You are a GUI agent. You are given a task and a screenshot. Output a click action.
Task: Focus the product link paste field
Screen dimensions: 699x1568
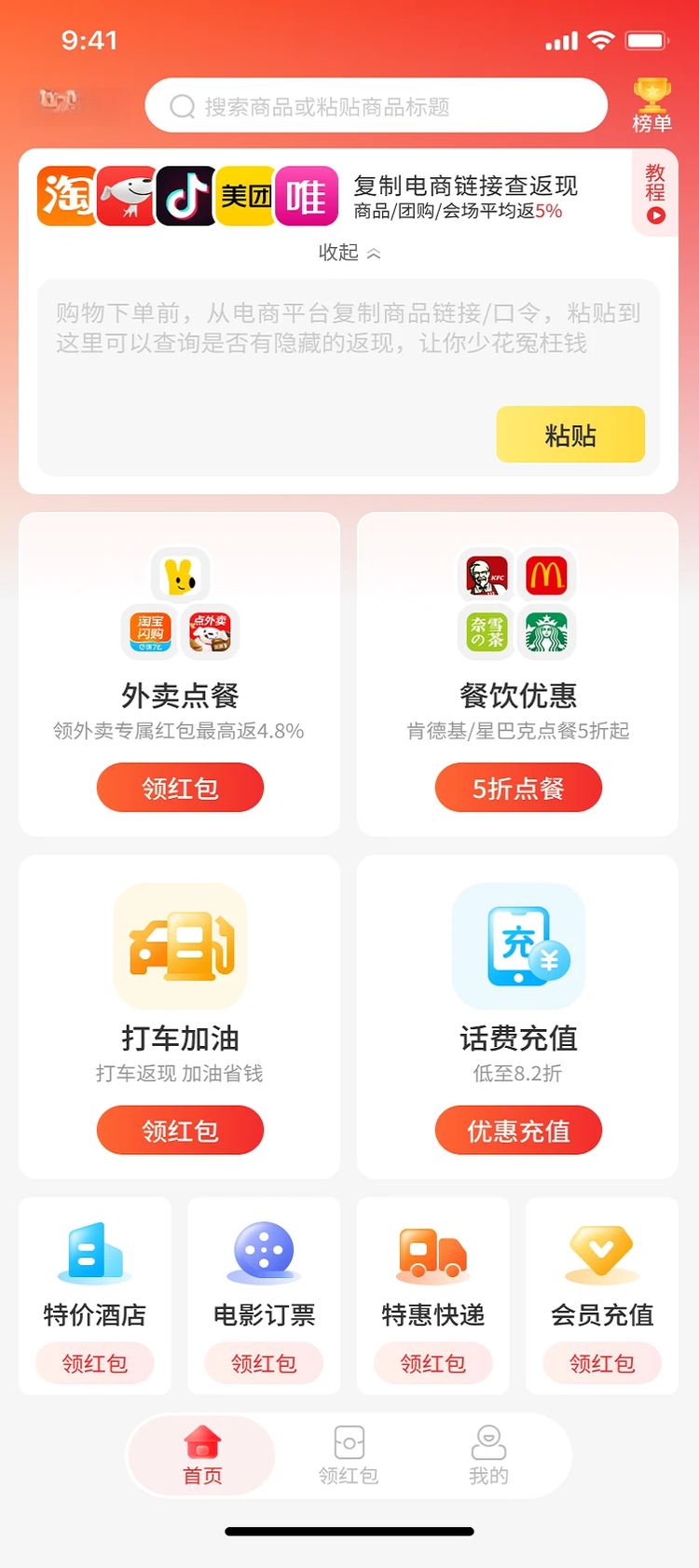[349, 377]
